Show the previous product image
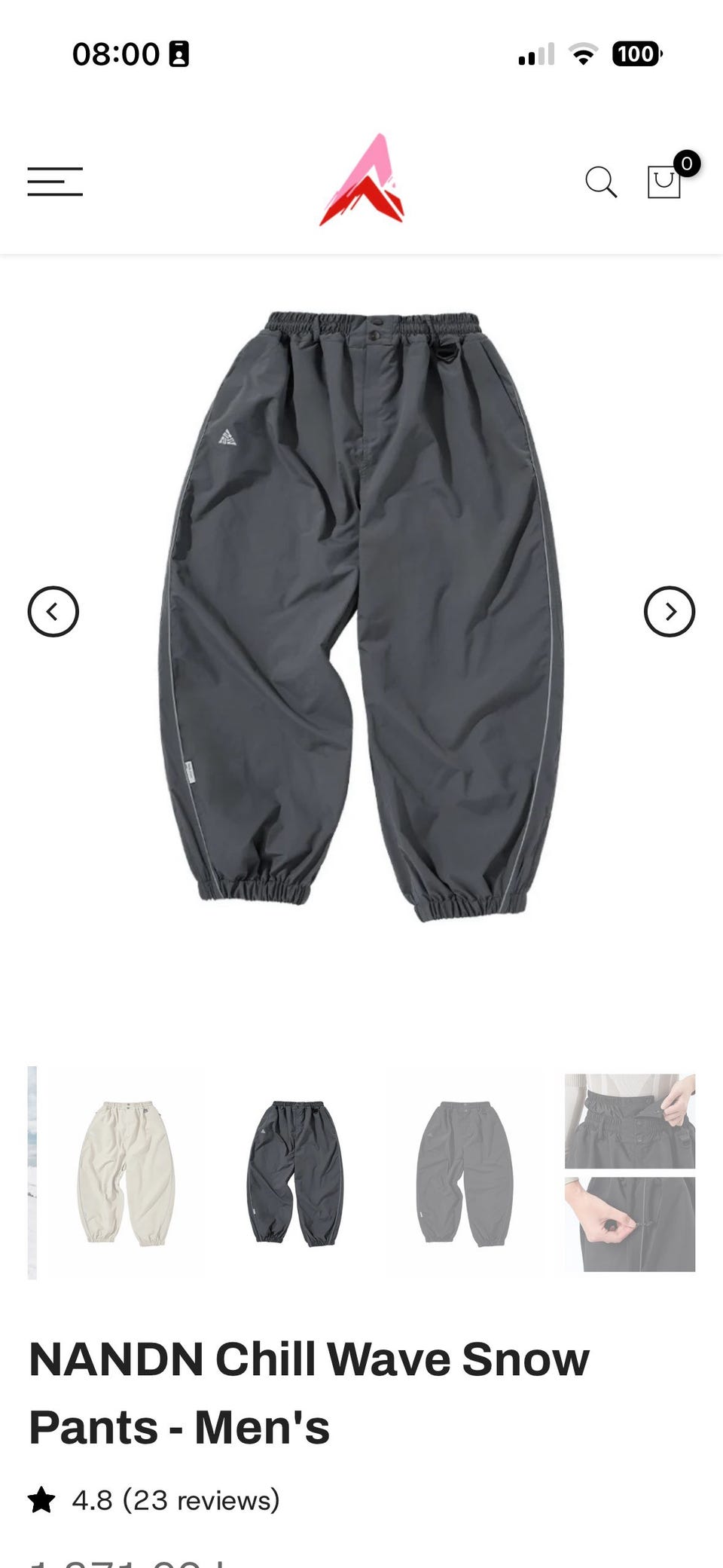The height and width of the screenshot is (1568, 723). pyautogui.click(x=53, y=611)
